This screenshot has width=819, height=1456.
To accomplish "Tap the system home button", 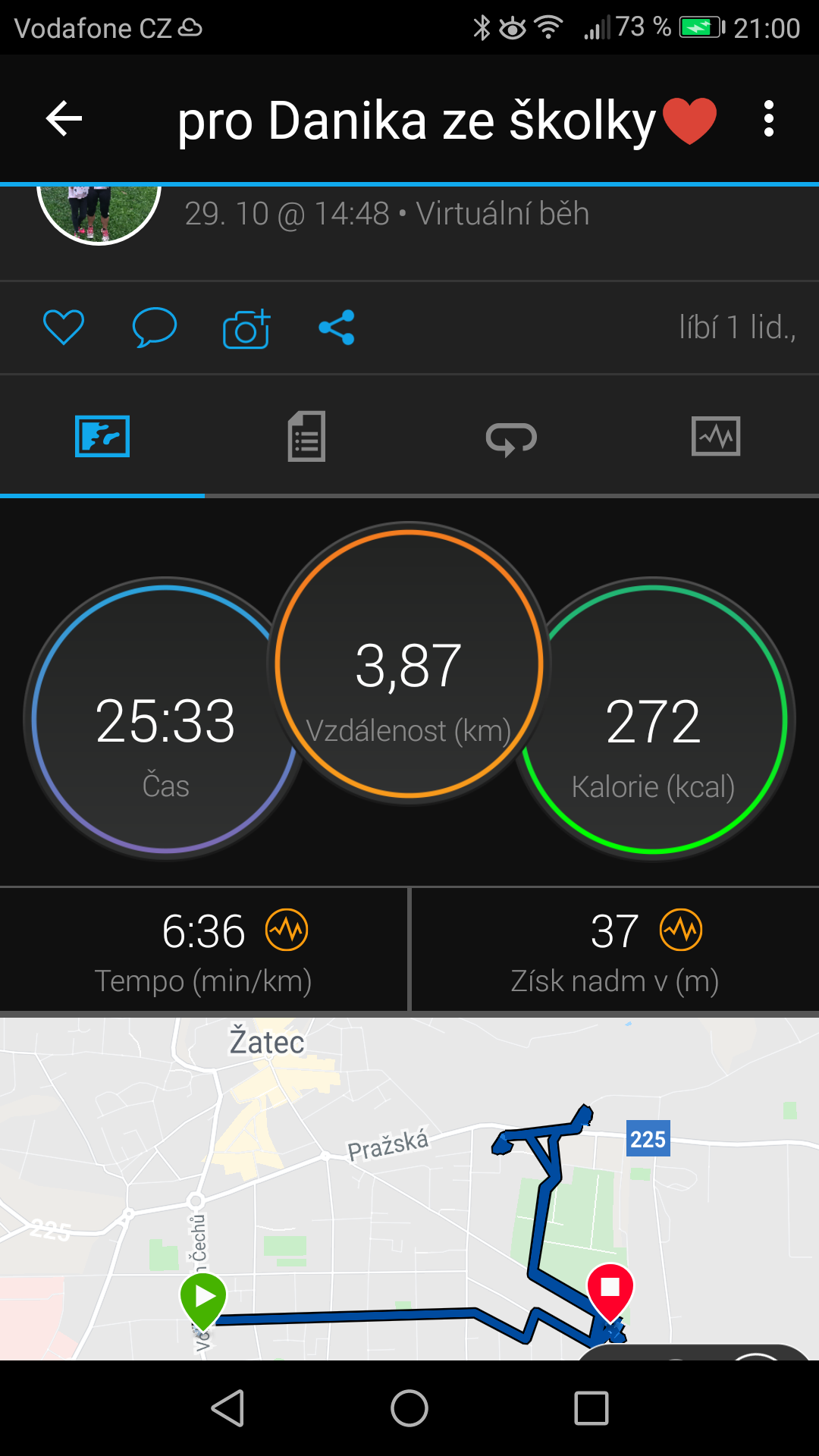I will point(409,1408).
